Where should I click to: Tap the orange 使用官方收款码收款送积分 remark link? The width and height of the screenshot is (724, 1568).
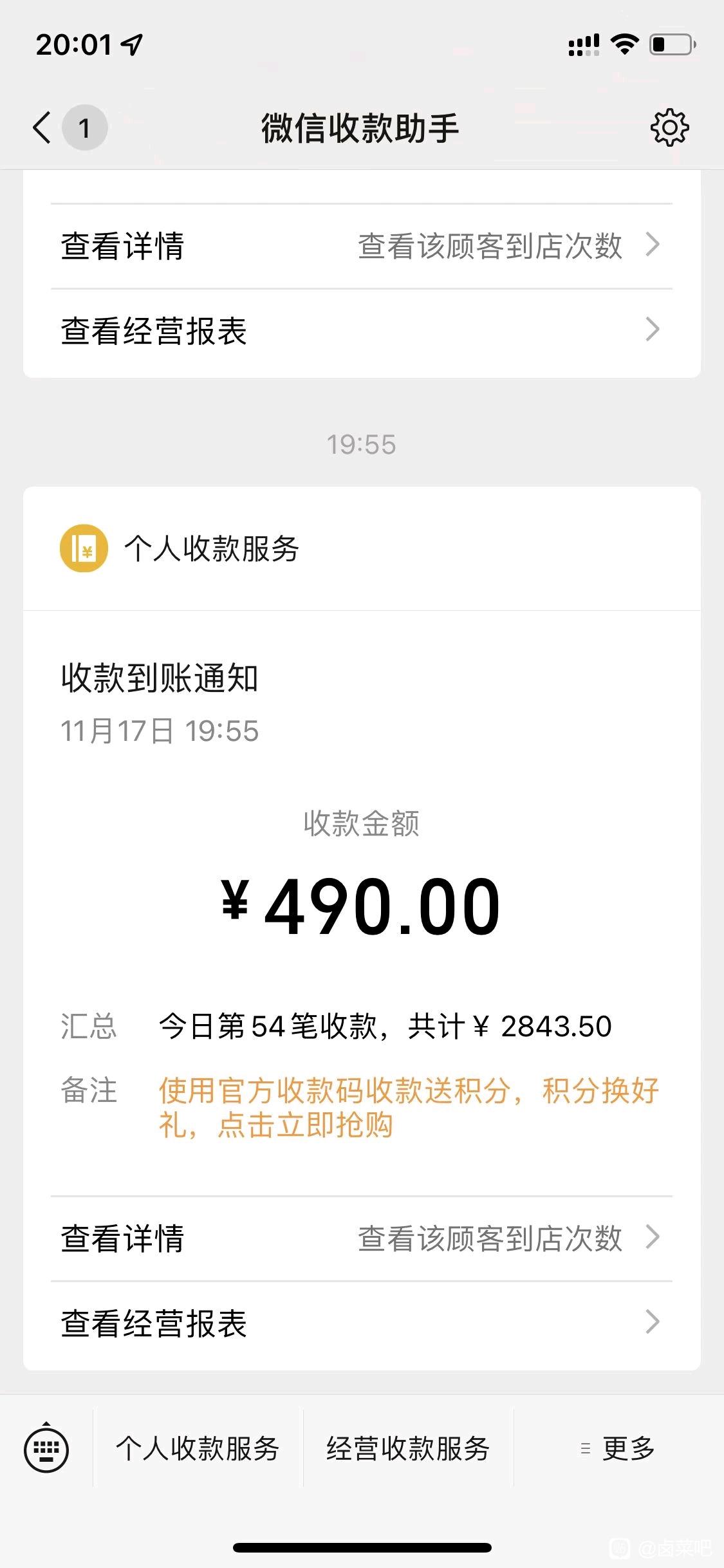pyautogui.click(x=409, y=1108)
